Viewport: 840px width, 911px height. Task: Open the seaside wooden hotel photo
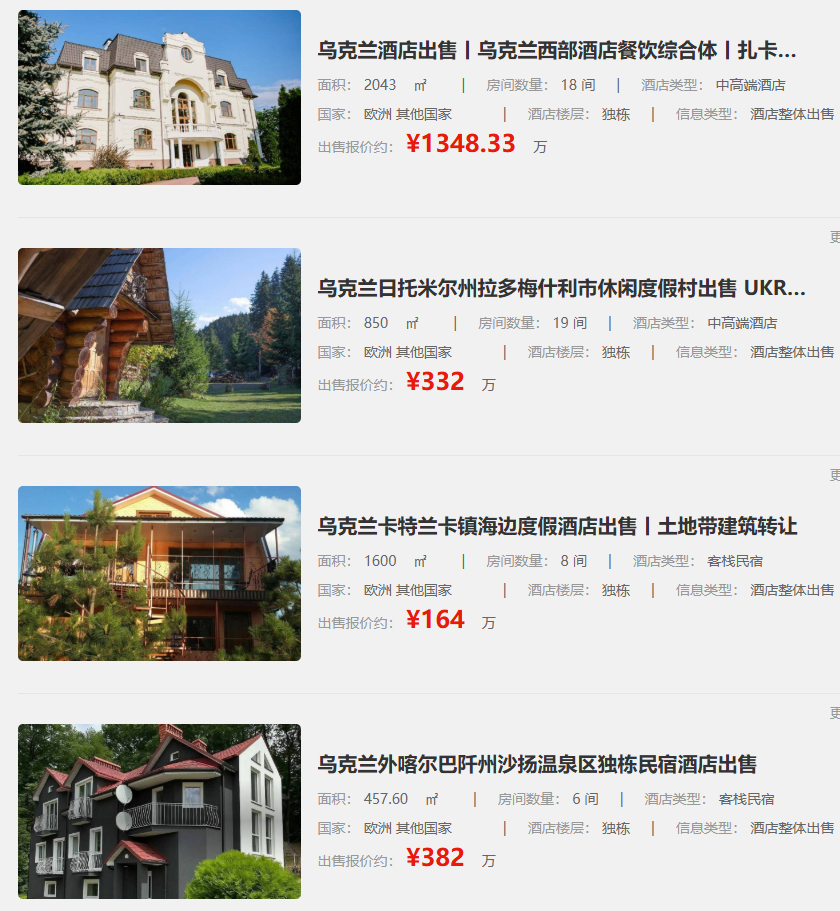click(x=159, y=573)
